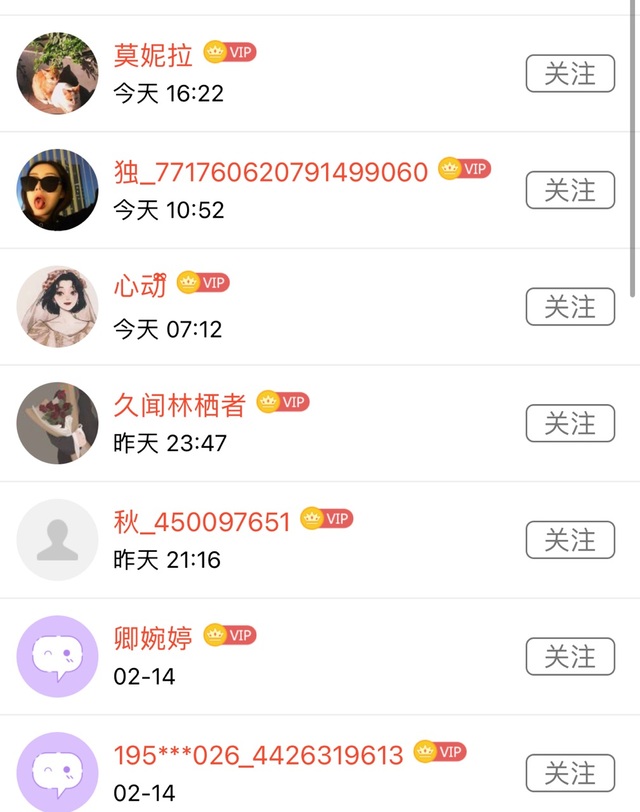
Task: Follow user 195***026_4426319613
Action: [570, 773]
